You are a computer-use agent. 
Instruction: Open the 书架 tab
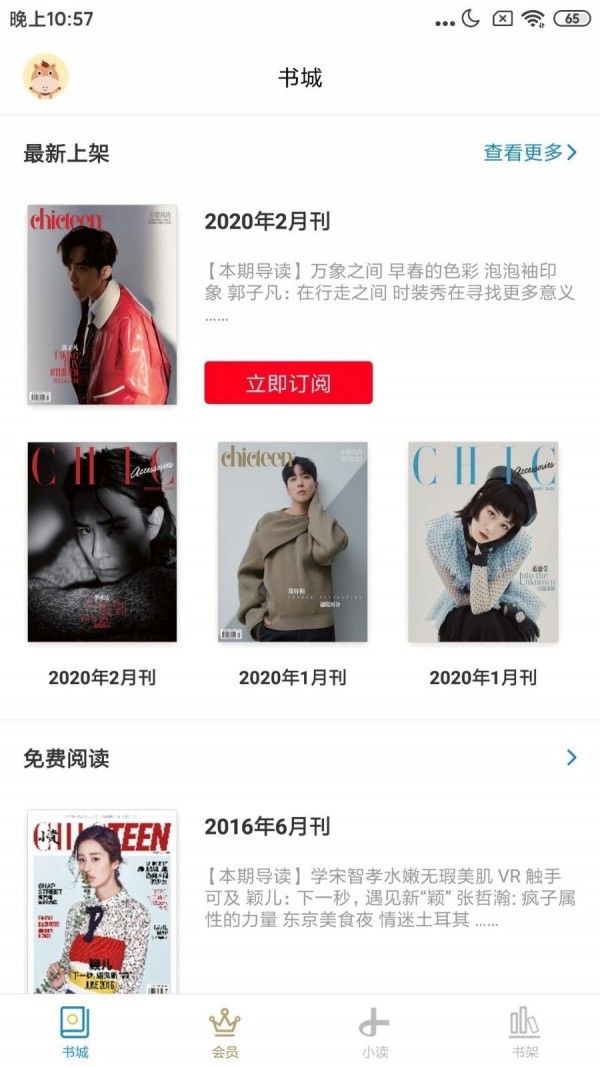pyautogui.click(x=525, y=1031)
